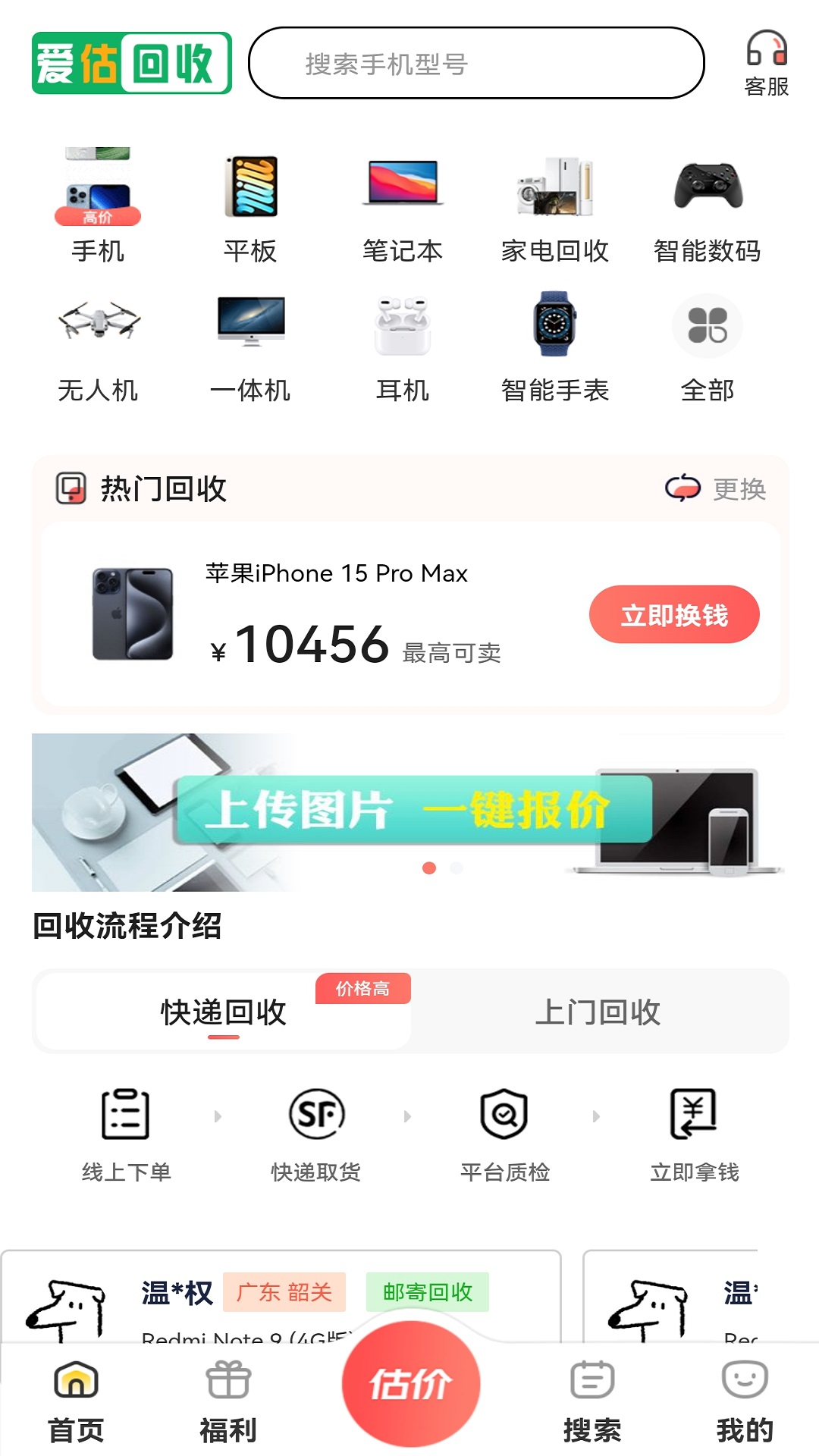This screenshot has height=1456, width=819.
Task: Open the 上传图片一键报价 banner
Action: 409,811
